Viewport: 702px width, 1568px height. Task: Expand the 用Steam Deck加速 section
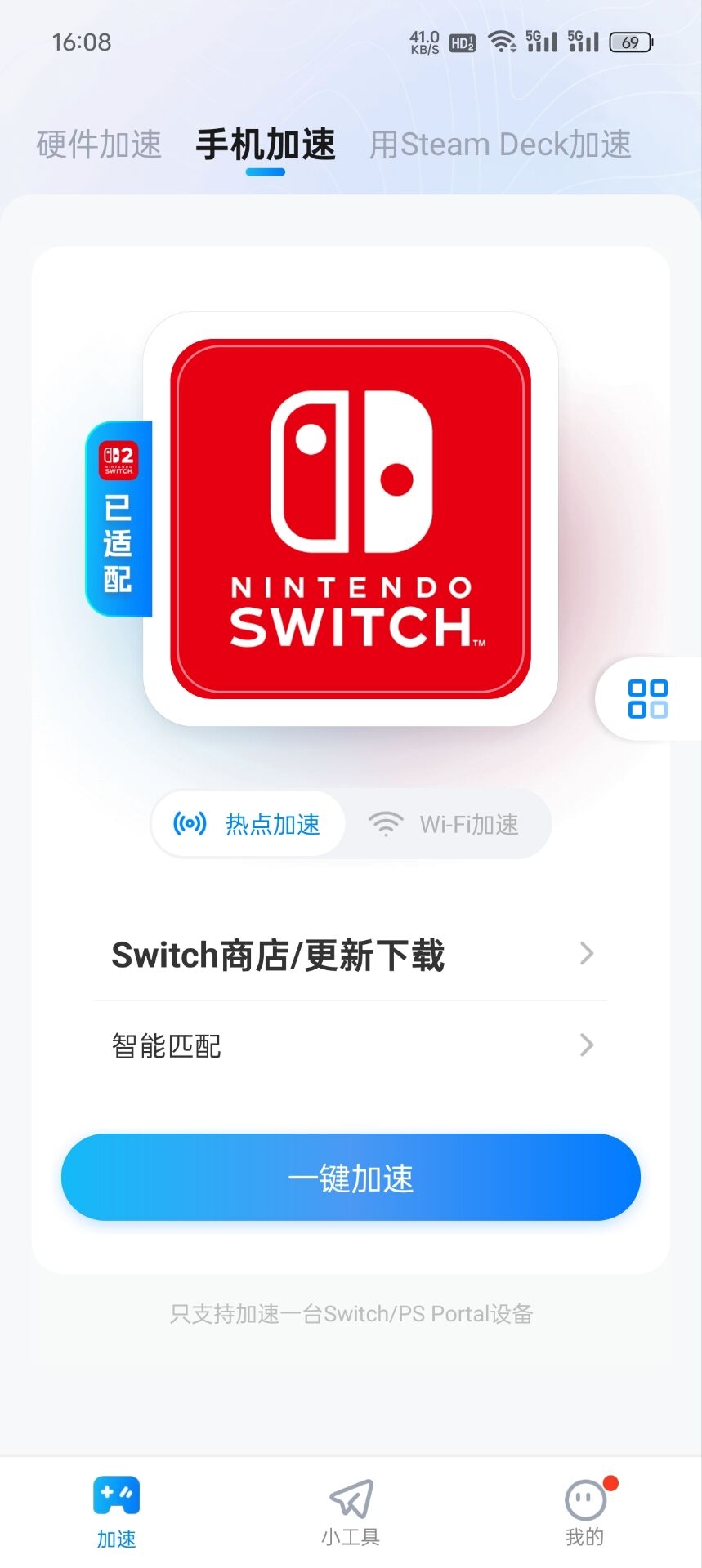501,144
